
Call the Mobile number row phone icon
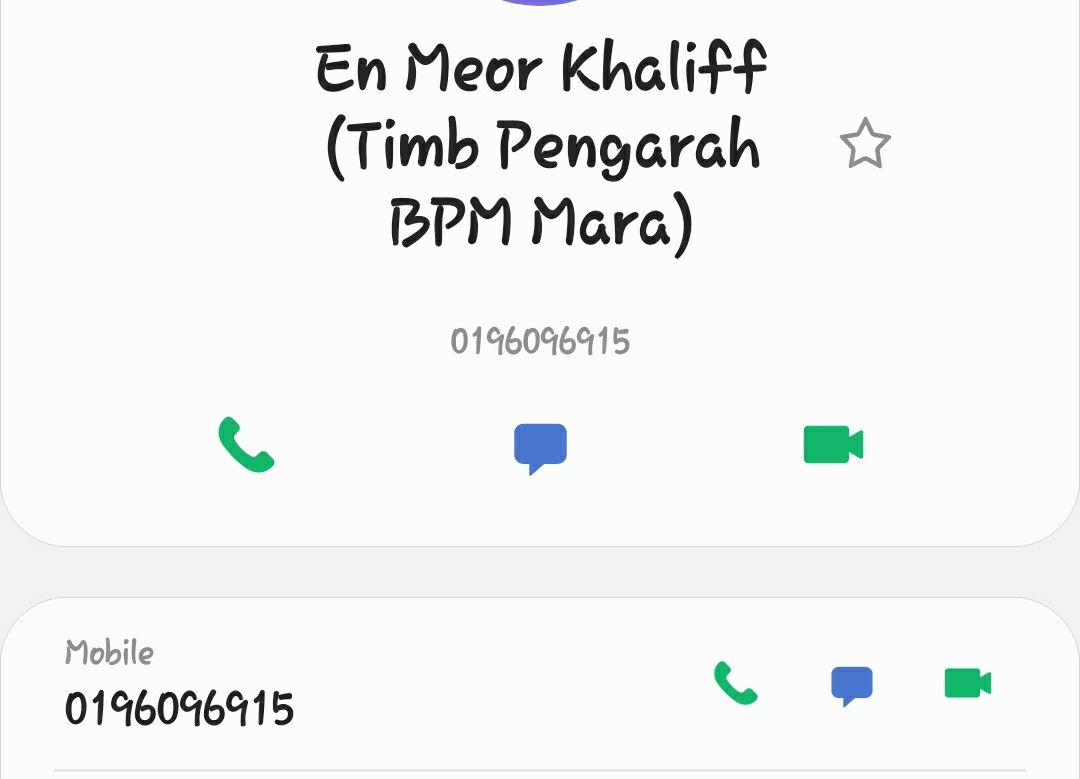[735, 683]
